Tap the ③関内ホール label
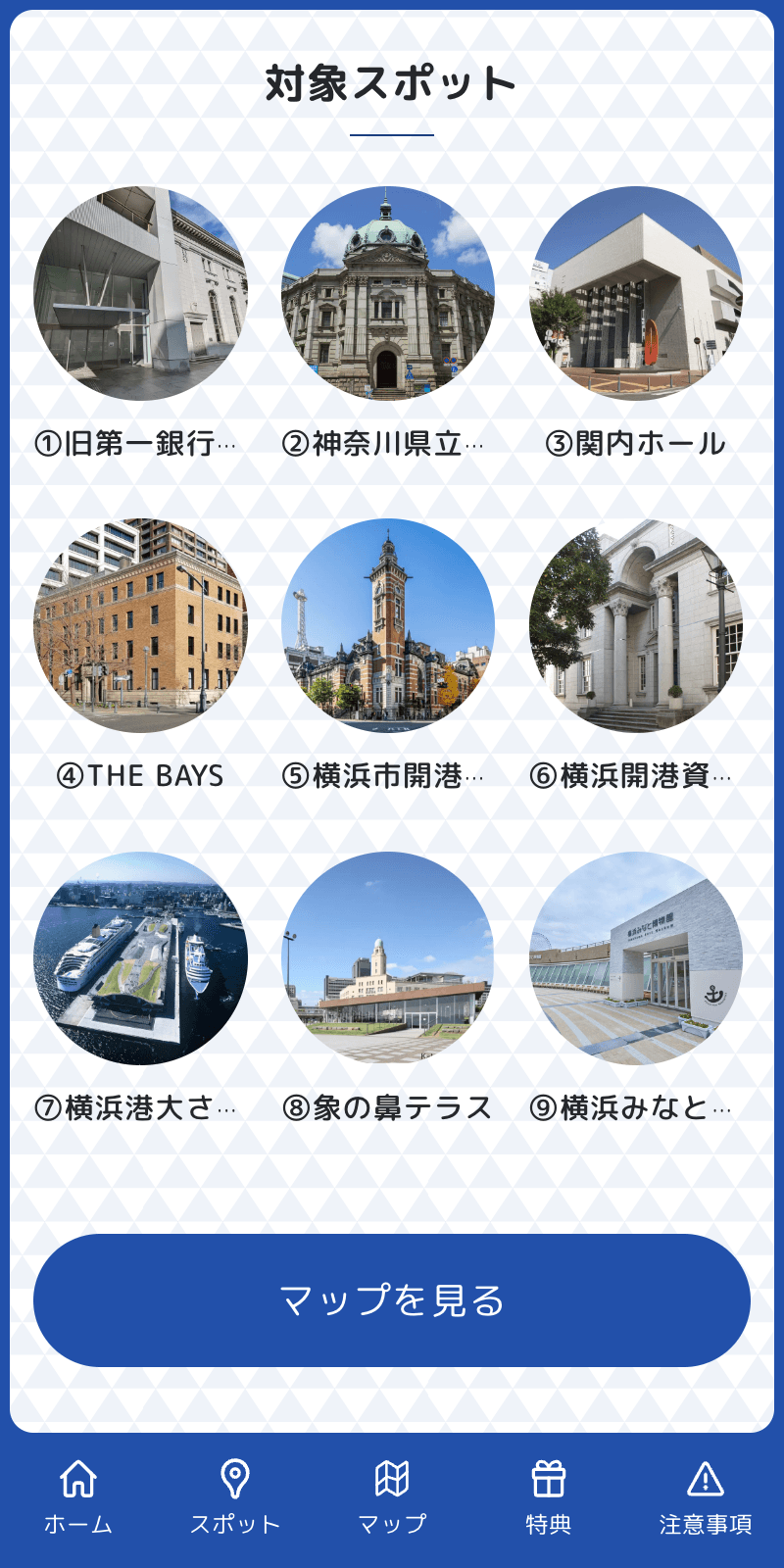784x1568 pixels. (639, 443)
